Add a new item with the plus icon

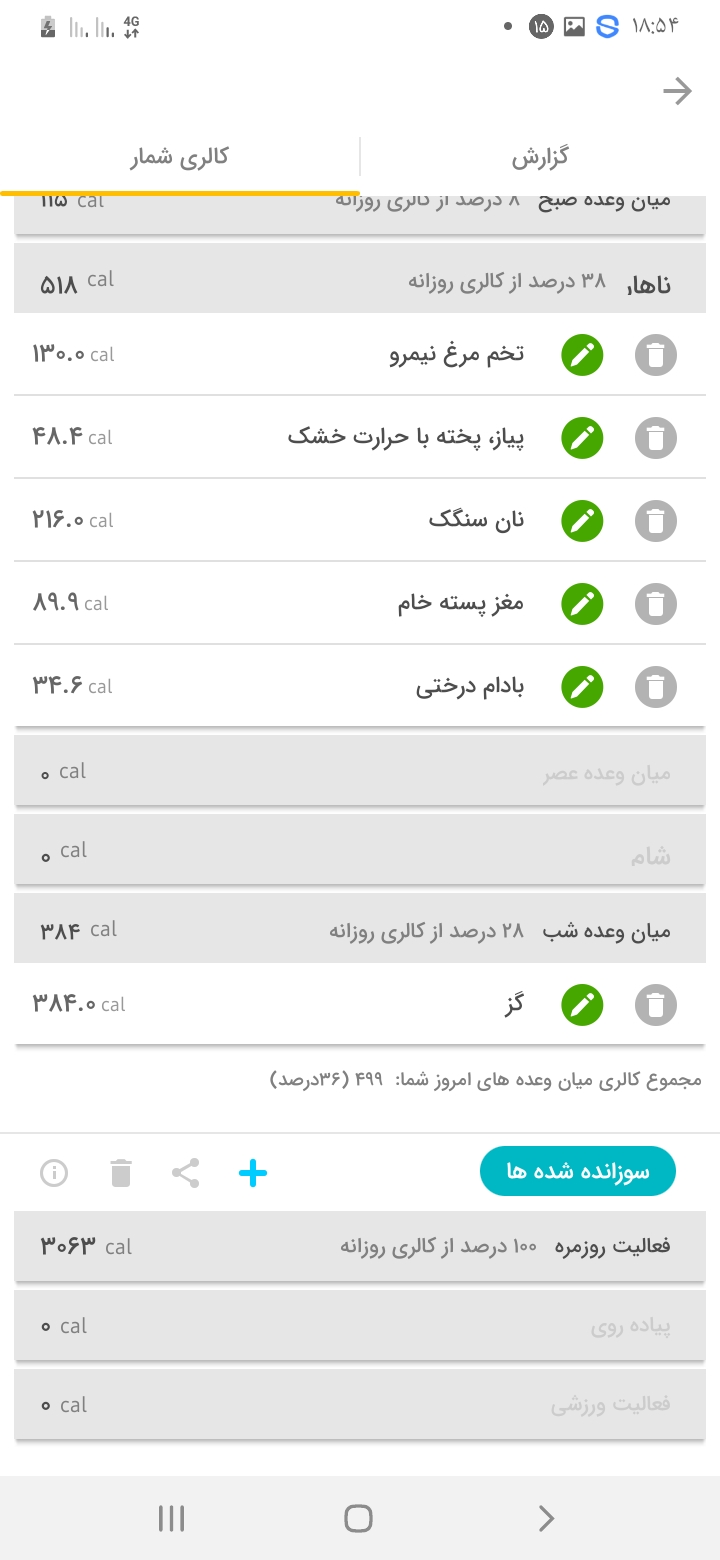coord(253,1173)
